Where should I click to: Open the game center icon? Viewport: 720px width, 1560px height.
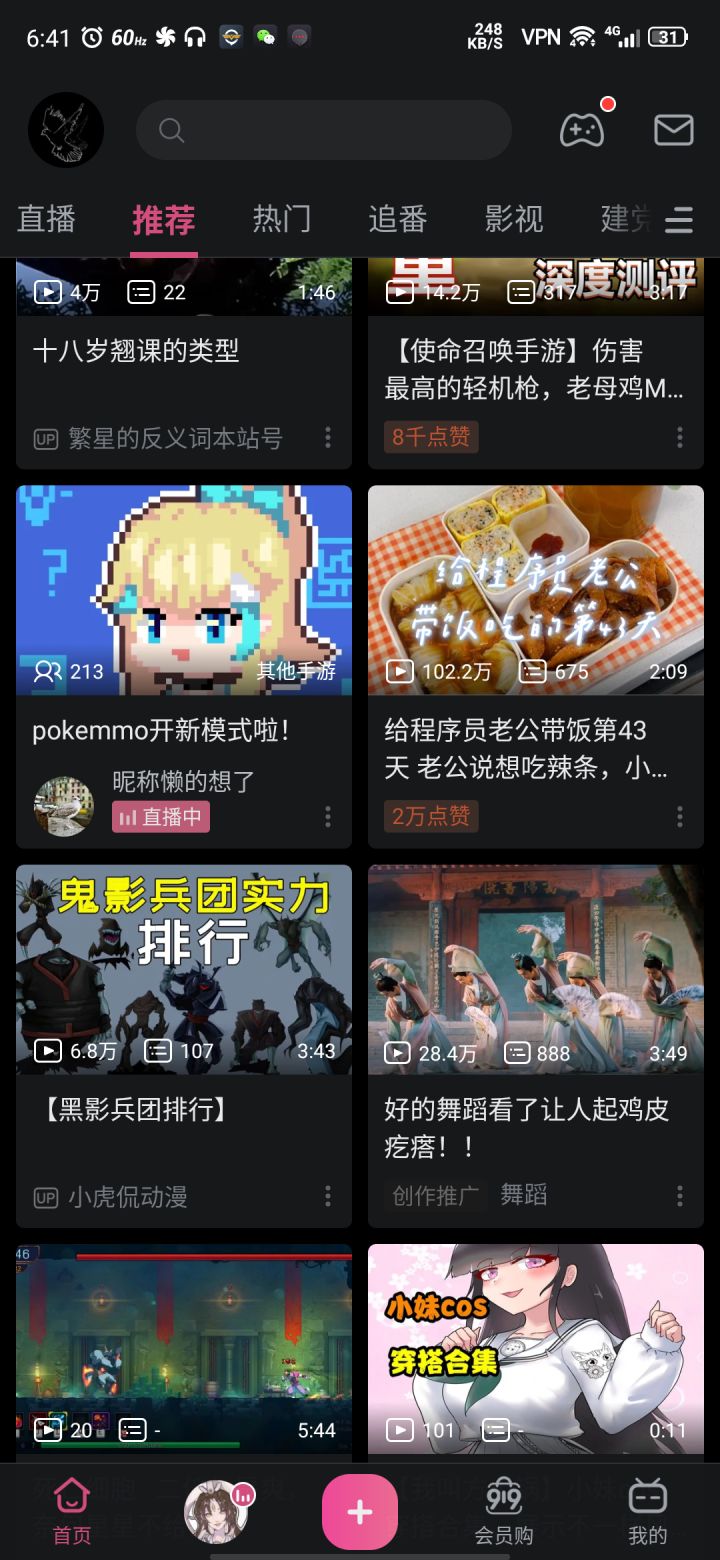pos(583,130)
